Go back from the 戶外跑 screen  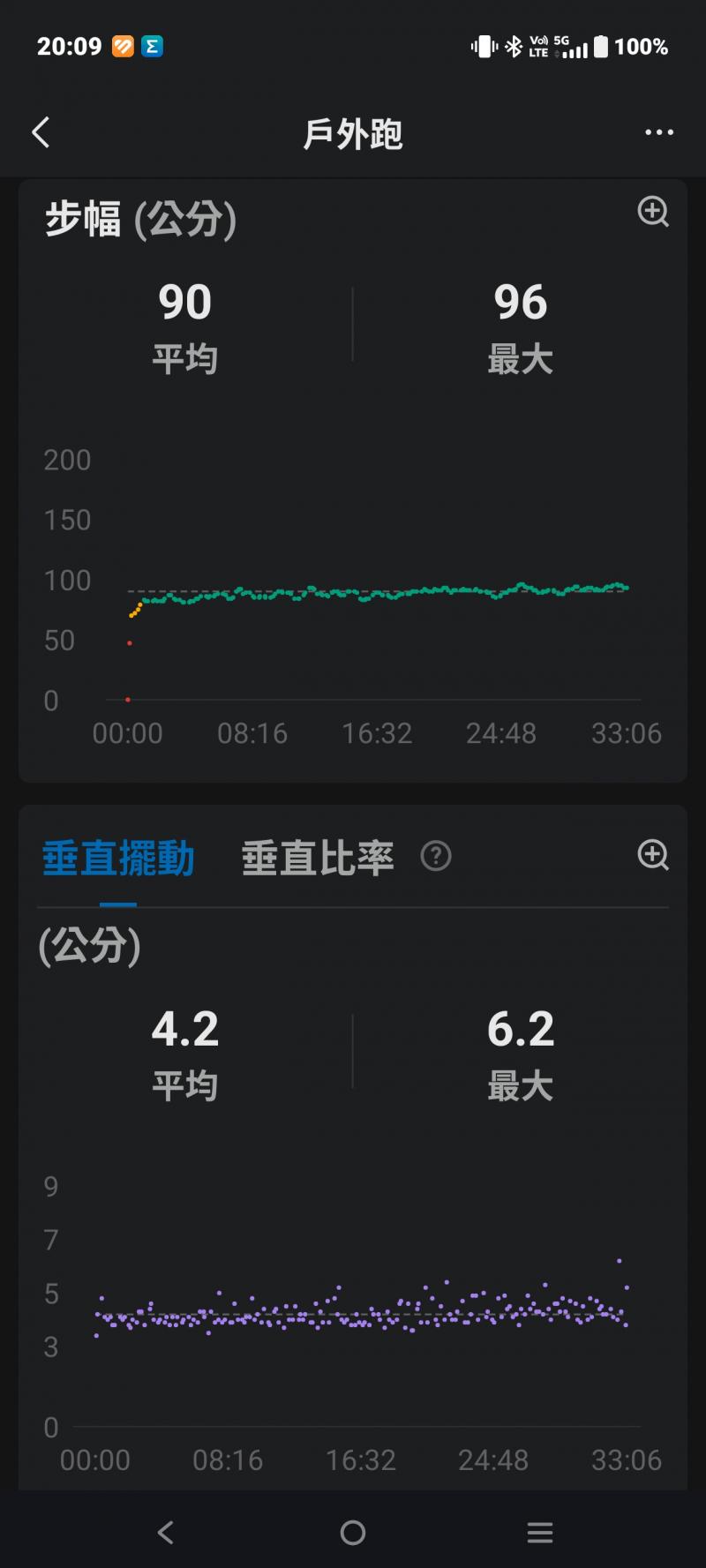[41, 133]
